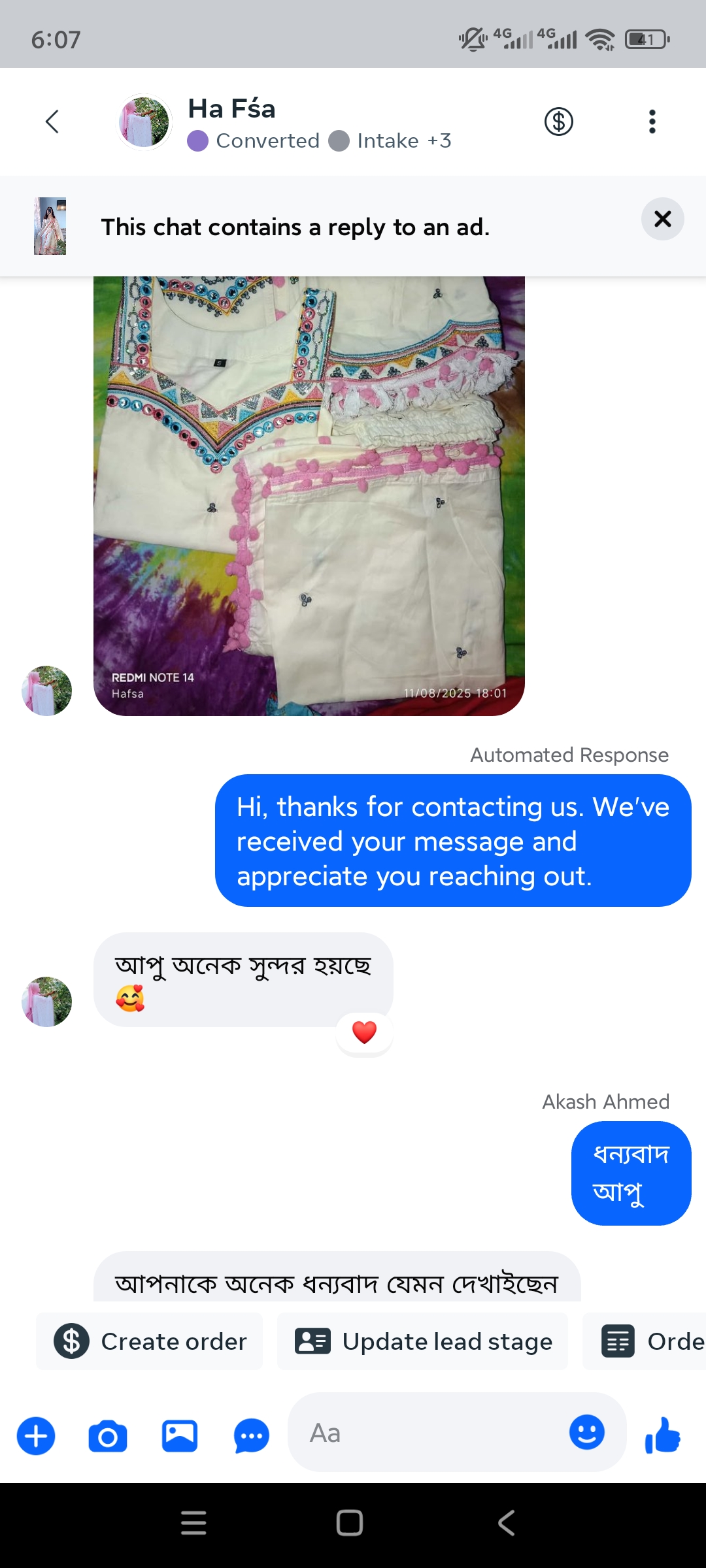This screenshot has height=1568, width=706.
Task: Open the dollar payment icon in the header
Action: pyautogui.click(x=559, y=122)
